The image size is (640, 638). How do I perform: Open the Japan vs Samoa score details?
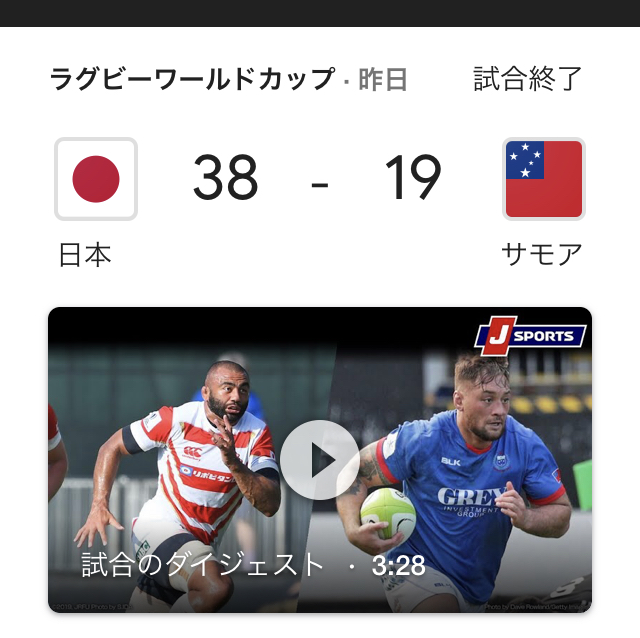coord(318,180)
